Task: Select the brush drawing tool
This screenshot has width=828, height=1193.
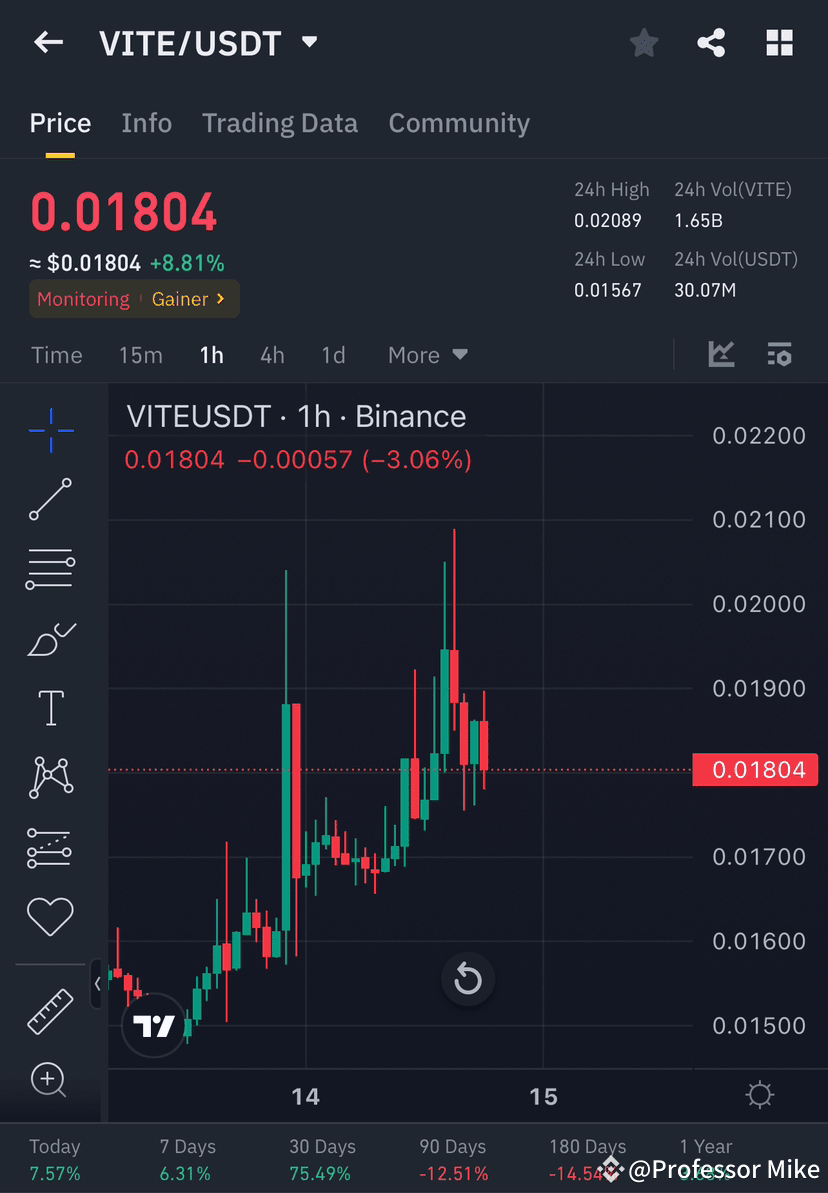Action: click(50, 639)
